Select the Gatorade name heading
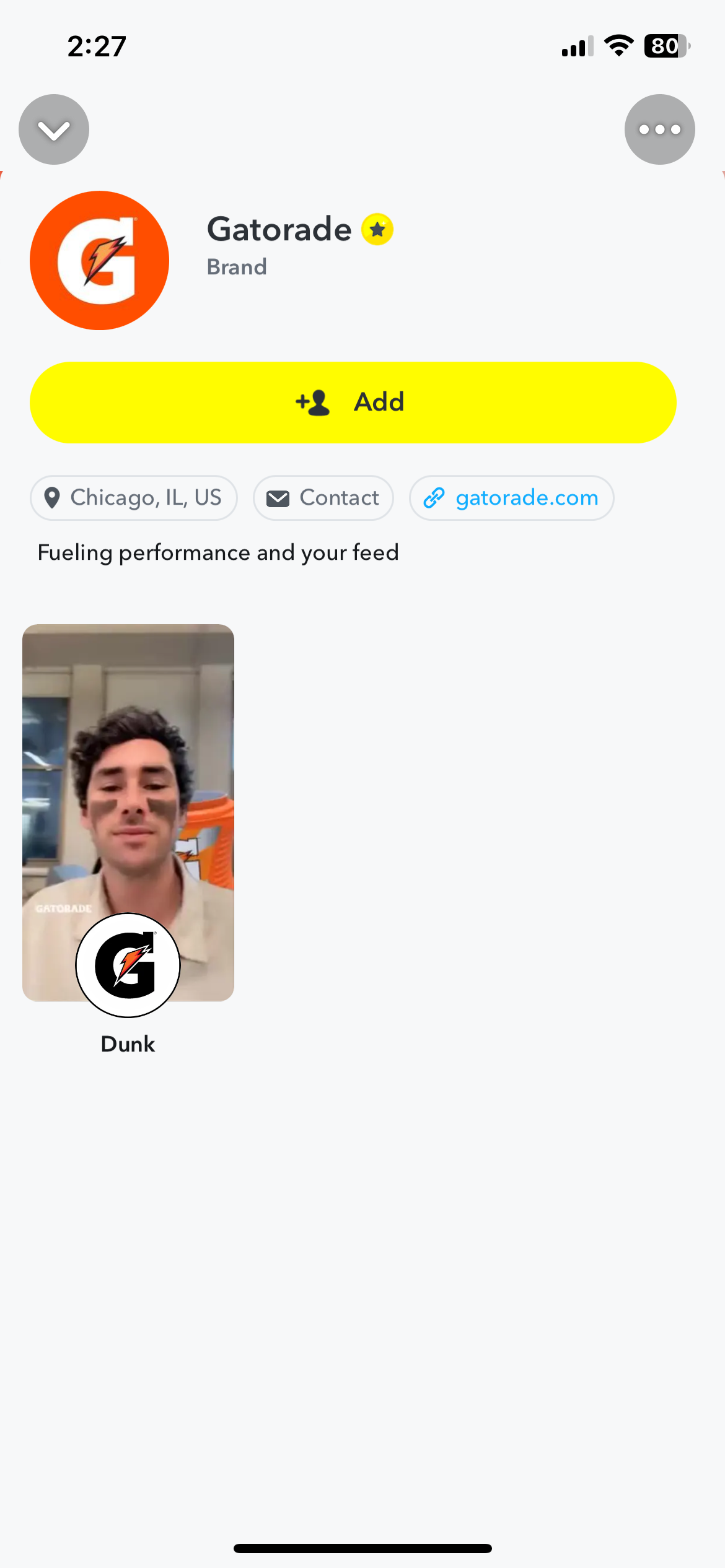Image resolution: width=725 pixels, height=1568 pixels. (279, 229)
